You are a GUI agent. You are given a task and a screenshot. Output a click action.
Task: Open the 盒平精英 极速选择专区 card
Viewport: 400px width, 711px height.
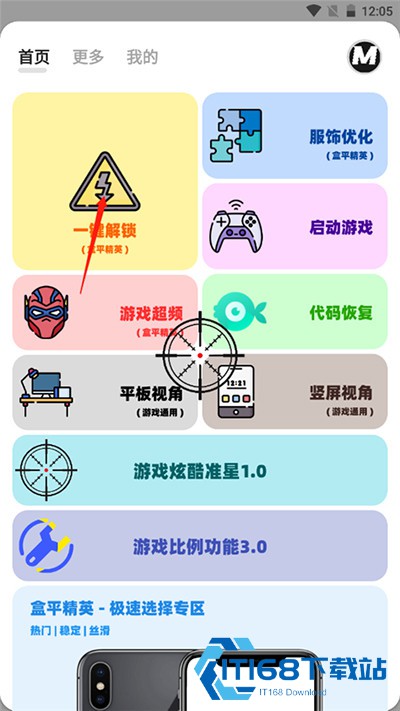(200, 648)
